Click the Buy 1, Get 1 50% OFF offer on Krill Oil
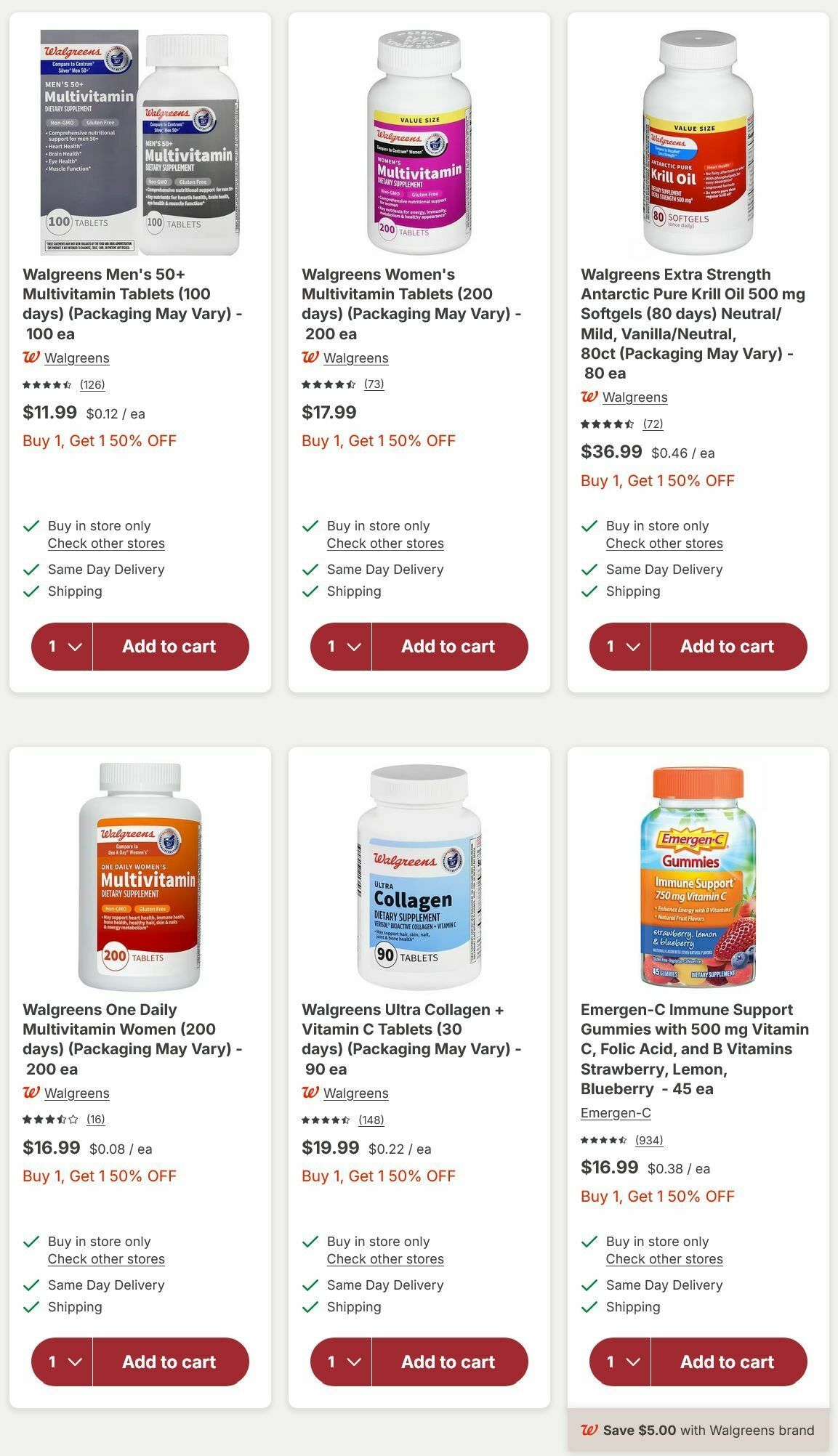The image size is (838, 1456). coord(656,480)
